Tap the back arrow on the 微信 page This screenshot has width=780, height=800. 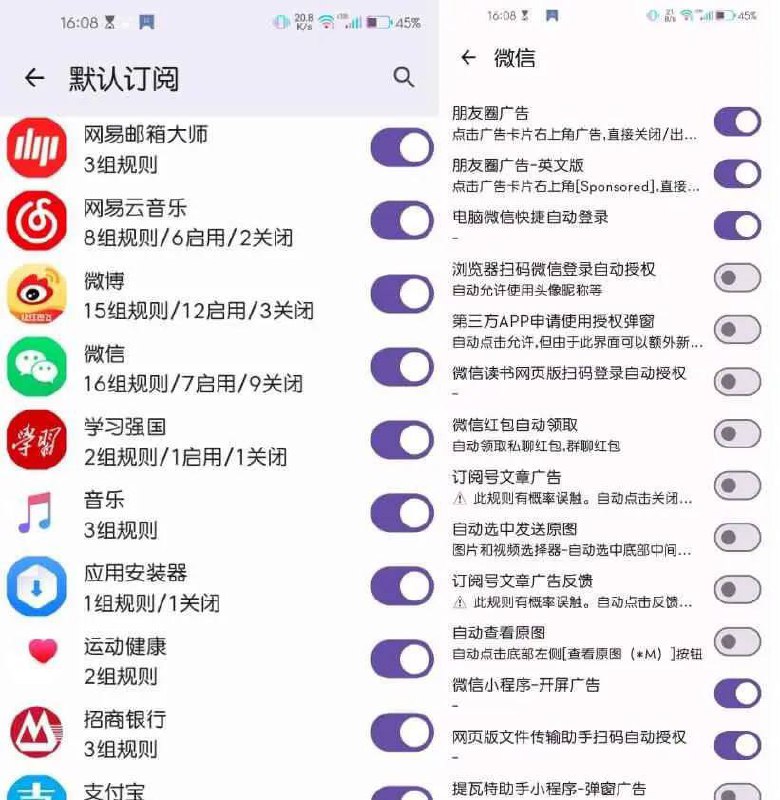coord(470,58)
